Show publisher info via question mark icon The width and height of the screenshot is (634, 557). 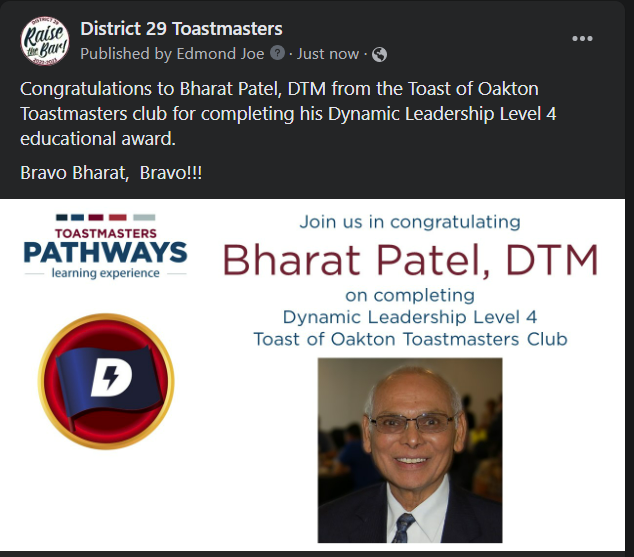[x=278, y=54]
